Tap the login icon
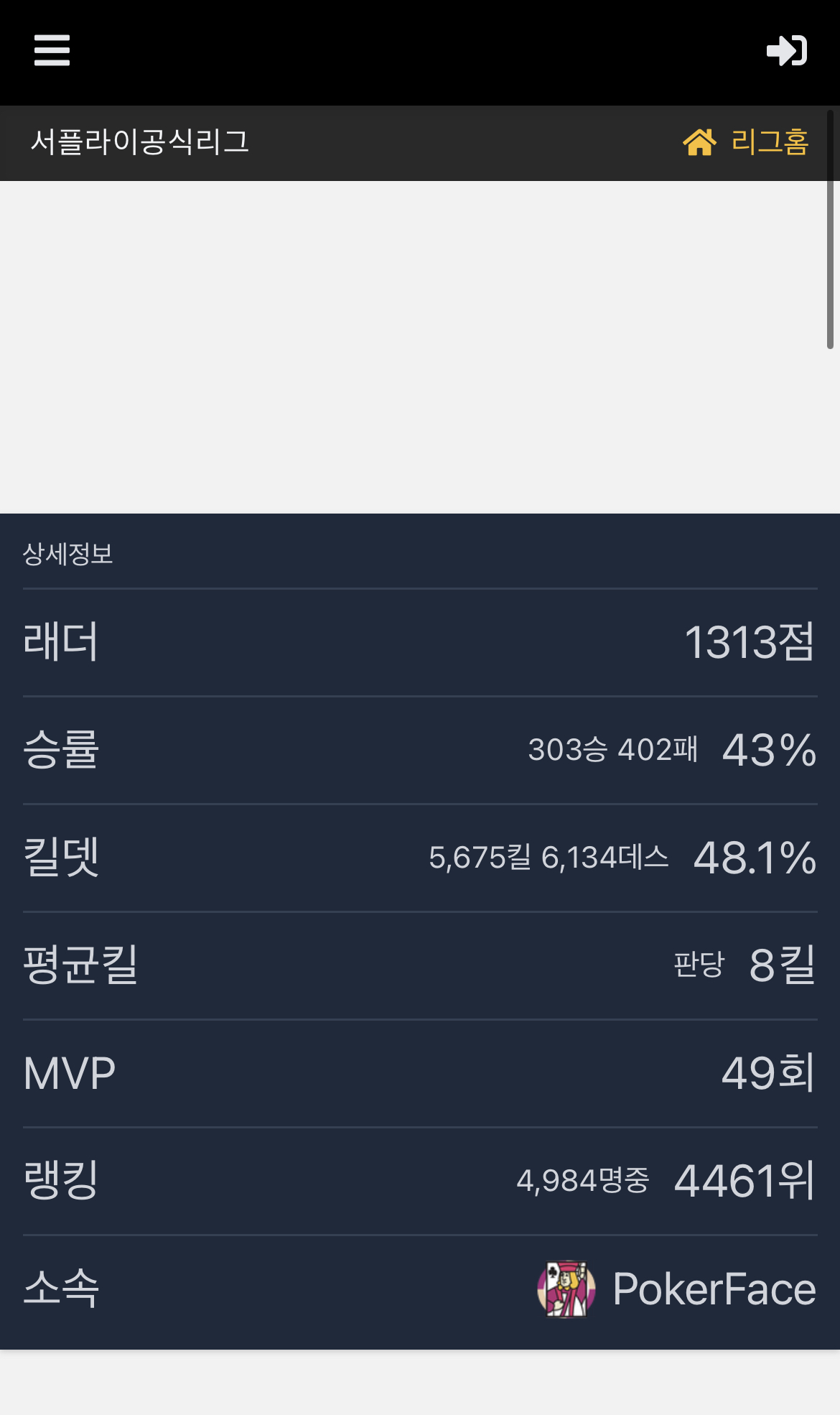The image size is (840, 1415). point(786,50)
